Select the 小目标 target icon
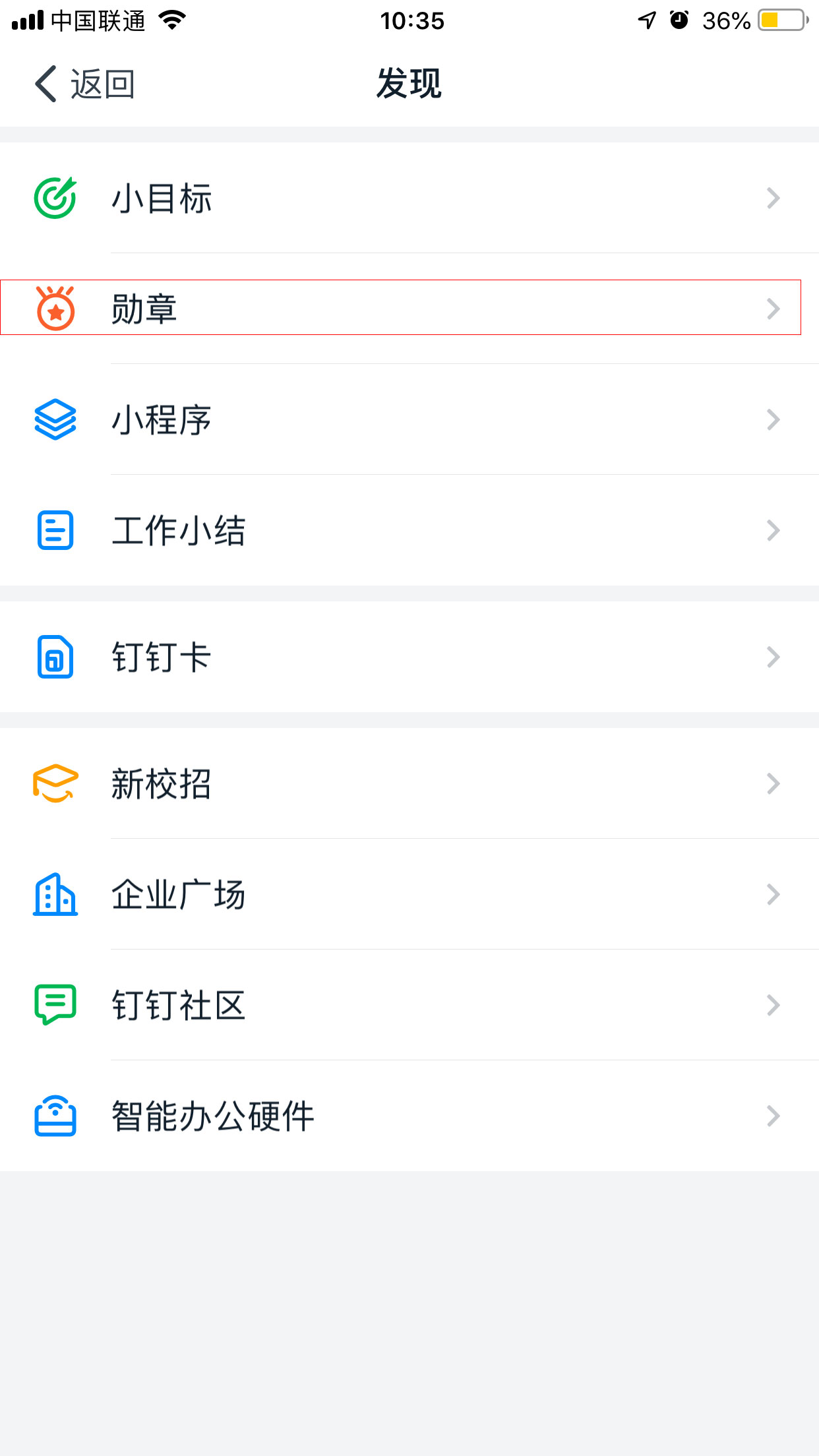 55,197
